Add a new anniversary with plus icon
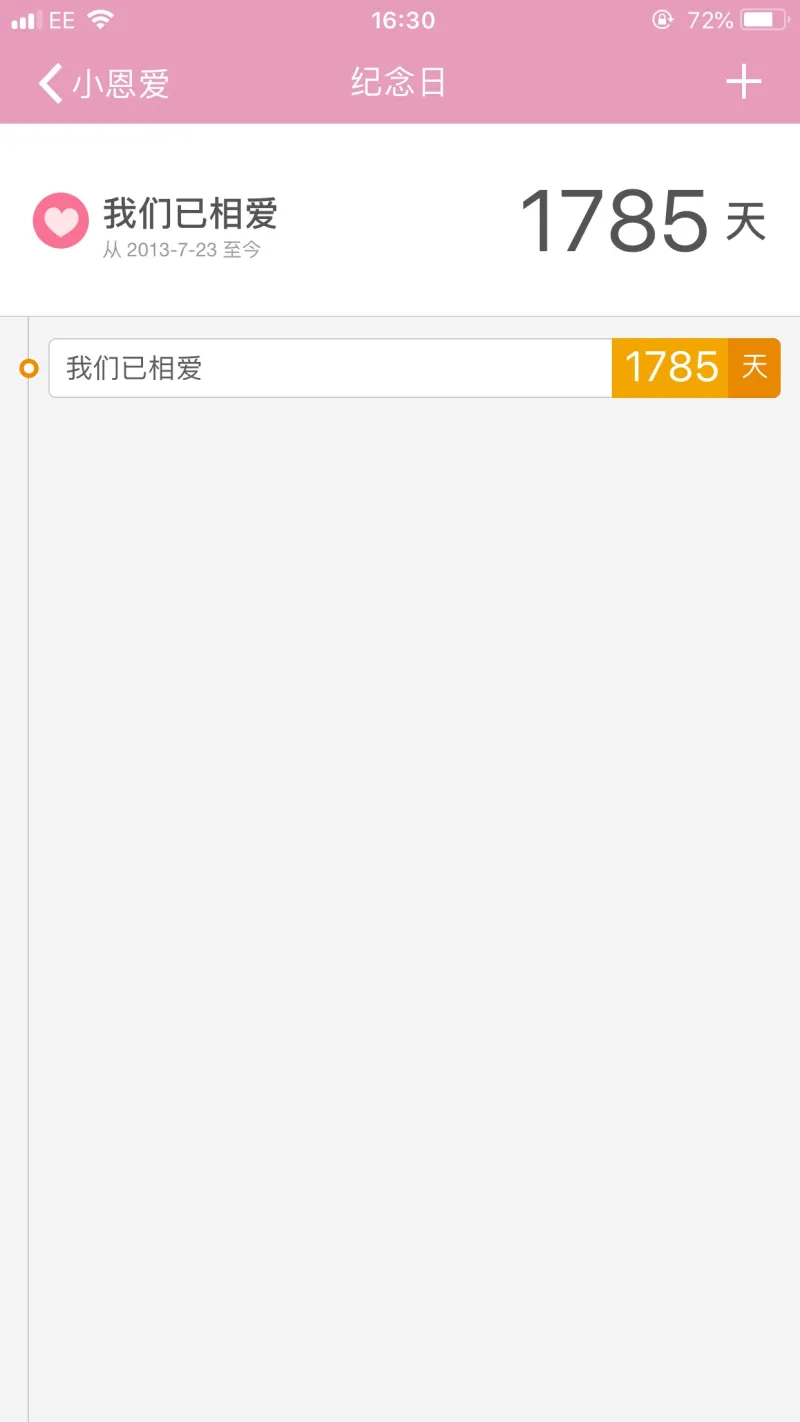Viewport: 800px width, 1422px height. coord(743,82)
